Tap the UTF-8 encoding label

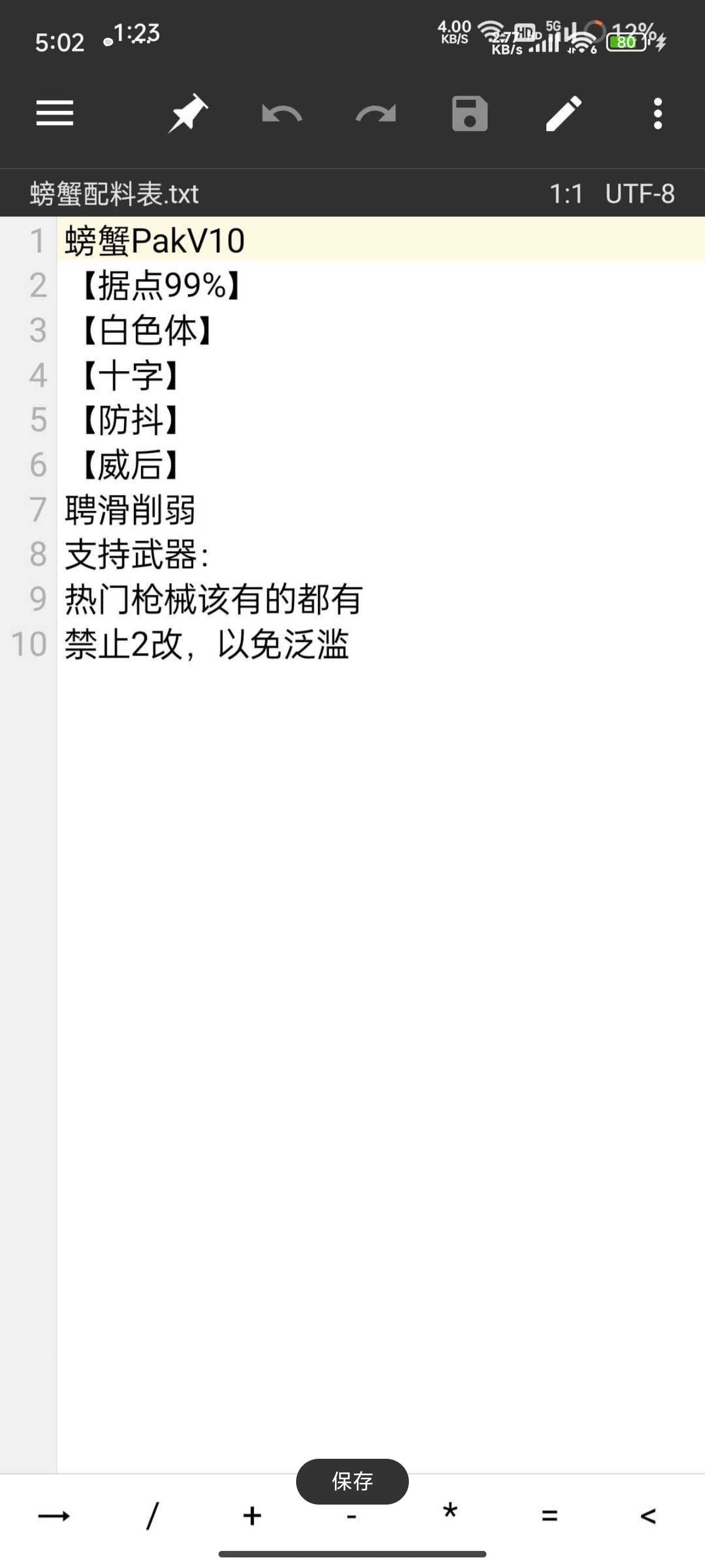click(640, 194)
